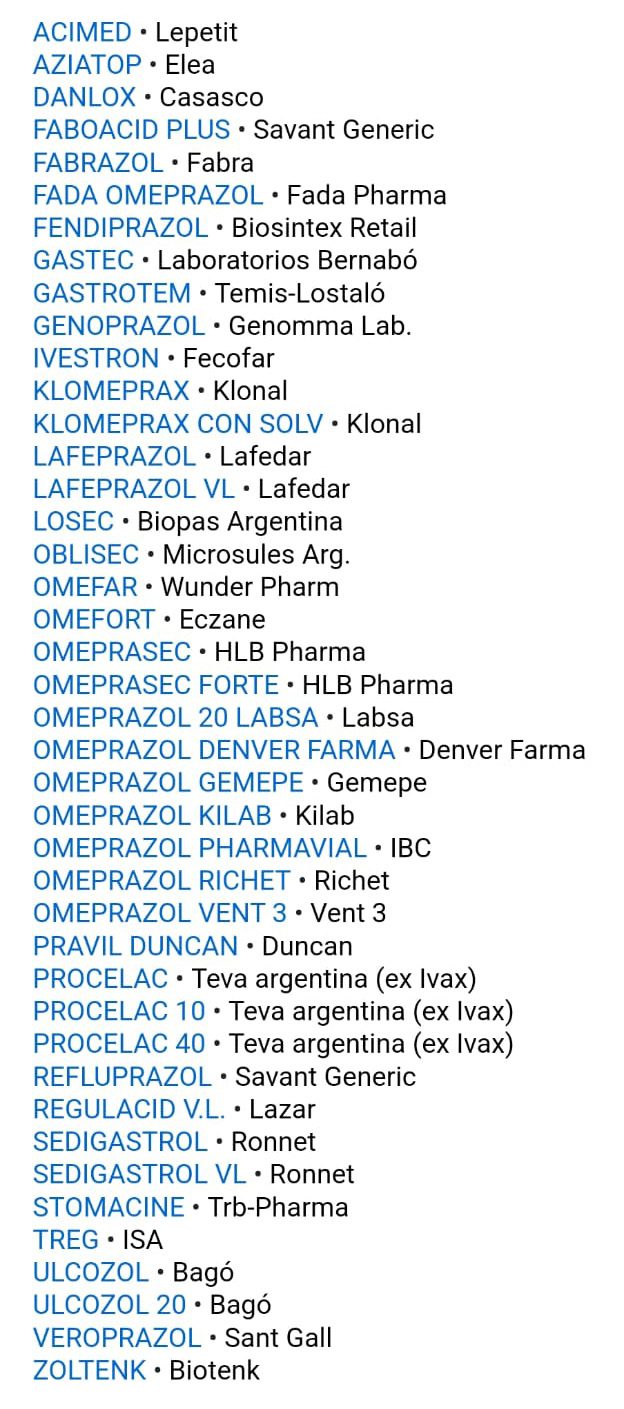Open ULCOZOL 20 by Bagó
Screen dimensions: 624x1409
click(x=109, y=1305)
